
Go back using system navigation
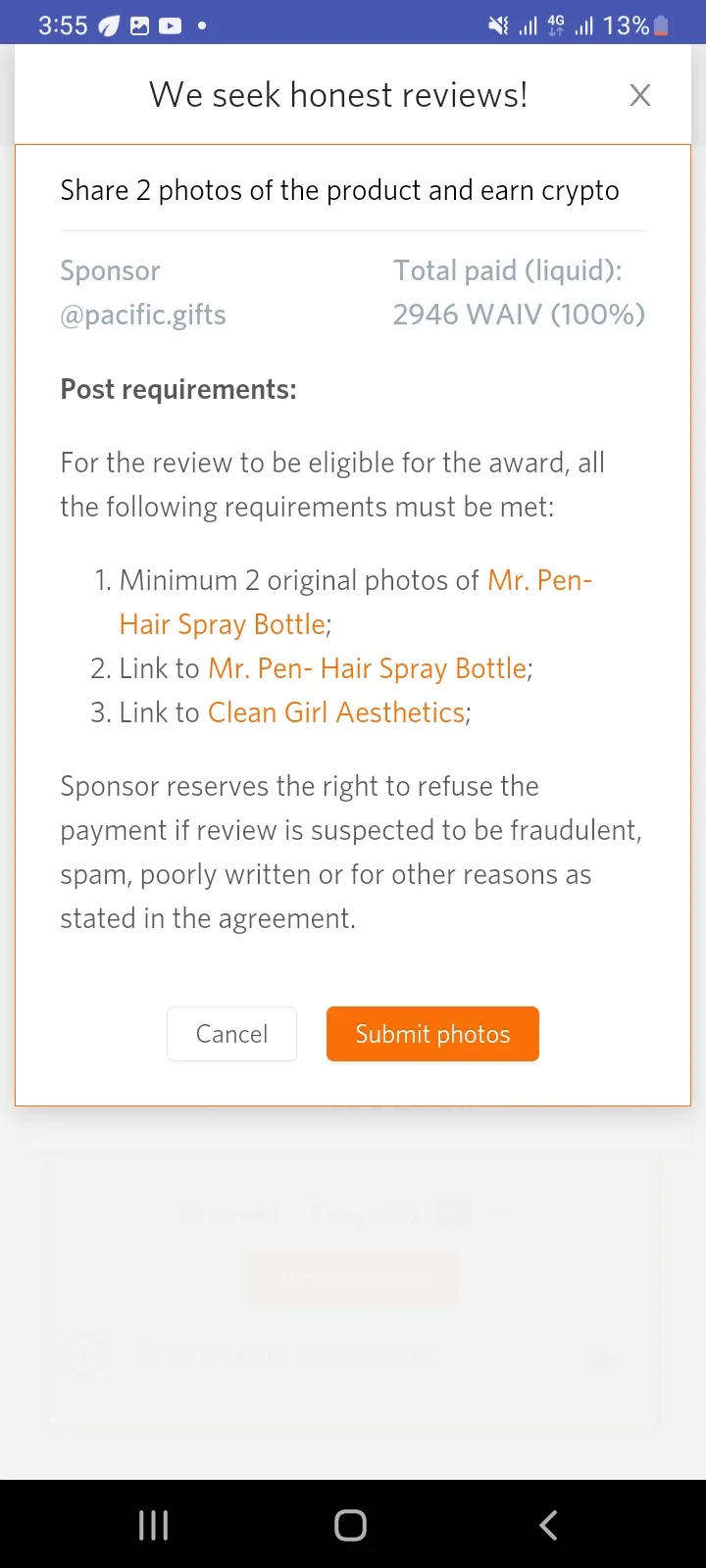click(x=549, y=1525)
